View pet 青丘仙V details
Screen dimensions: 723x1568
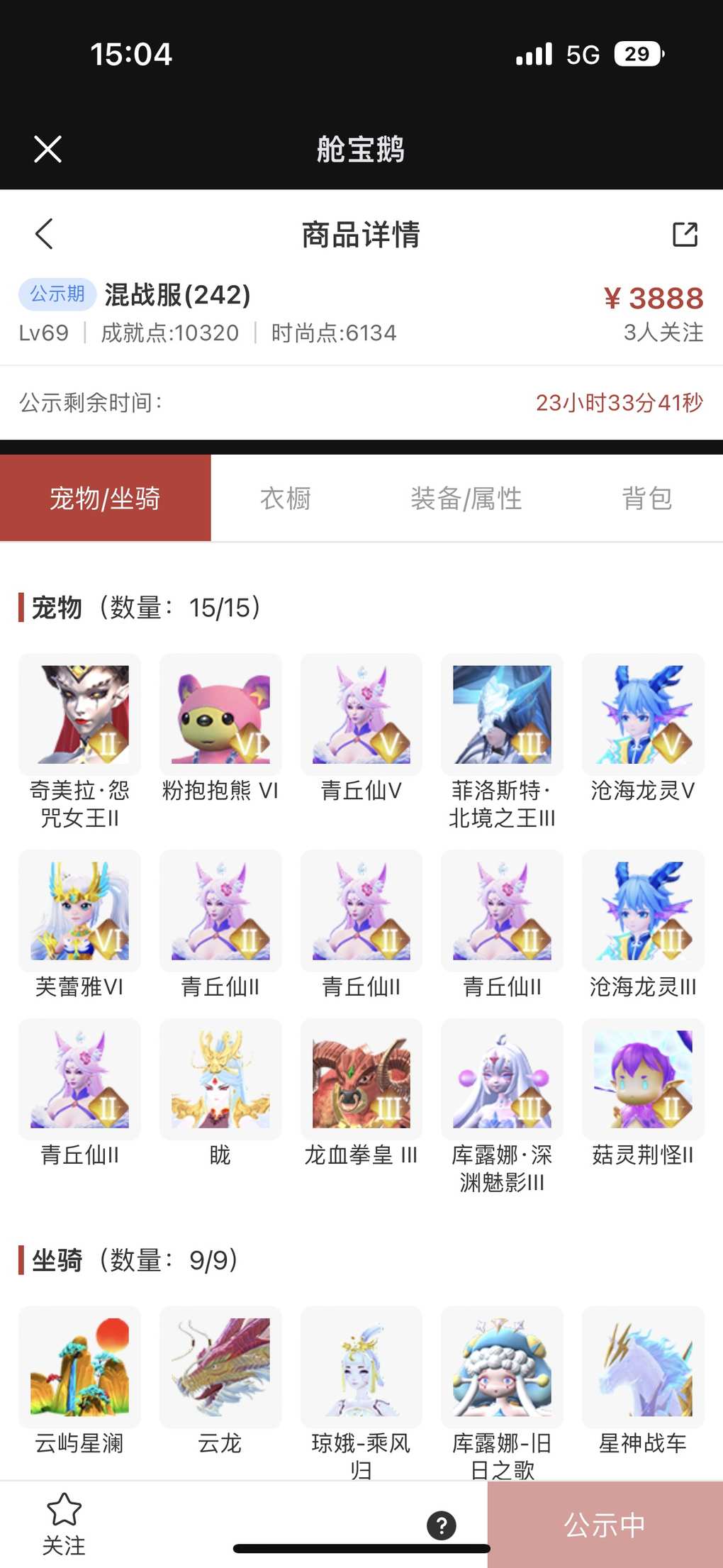point(361,714)
